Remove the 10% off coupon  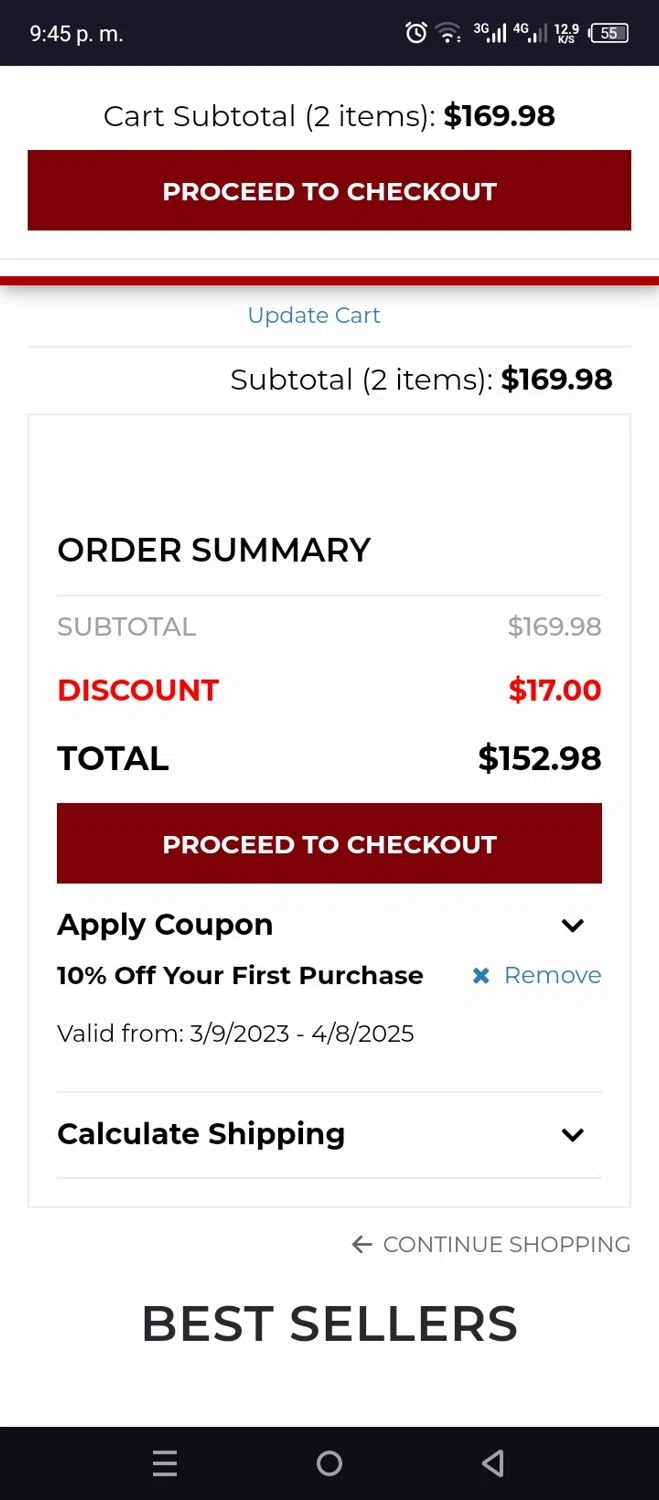(537, 975)
